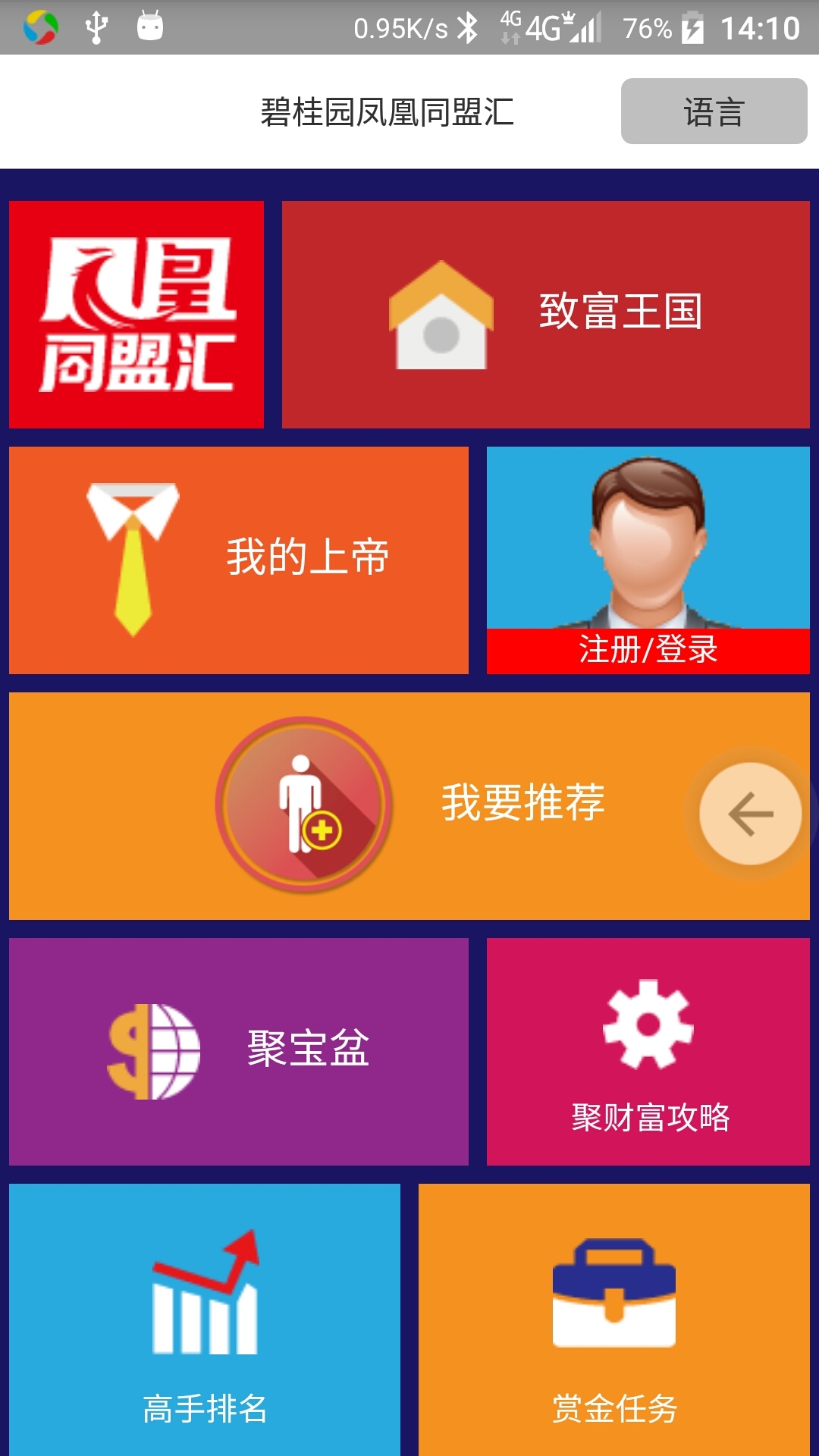Viewport: 819px width, 1456px height.
Task: Click the 凤凰同盟汇 red logo tile
Action: point(136,315)
